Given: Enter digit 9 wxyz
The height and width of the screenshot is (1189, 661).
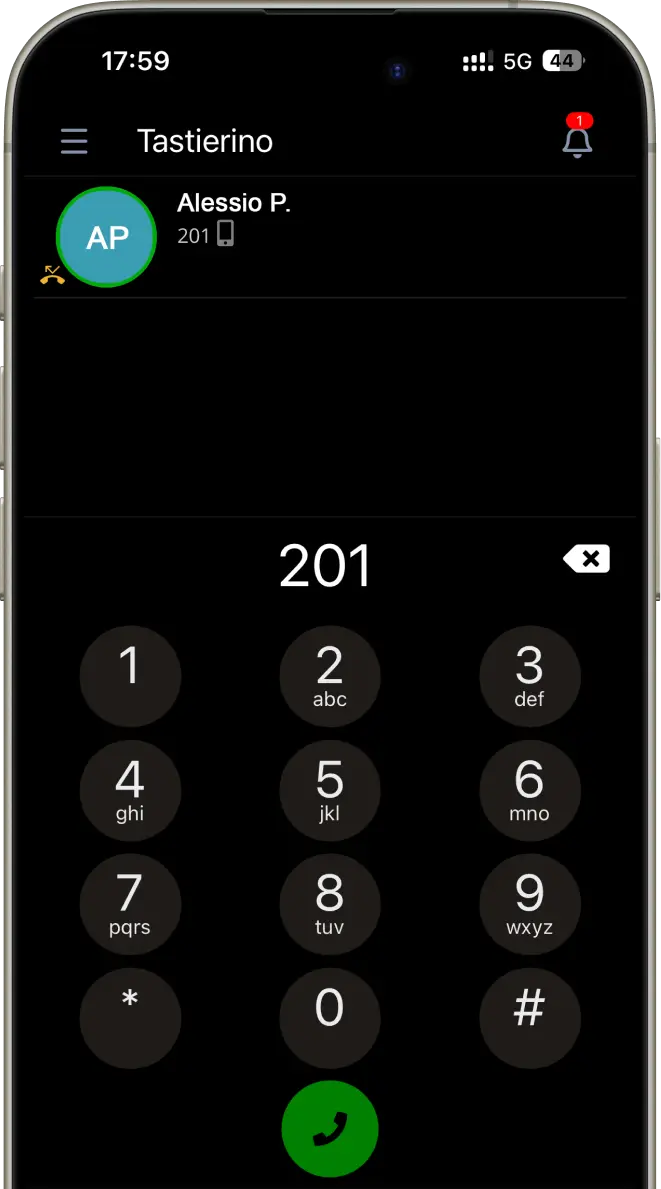Looking at the screenshot, I should (529, 904).
